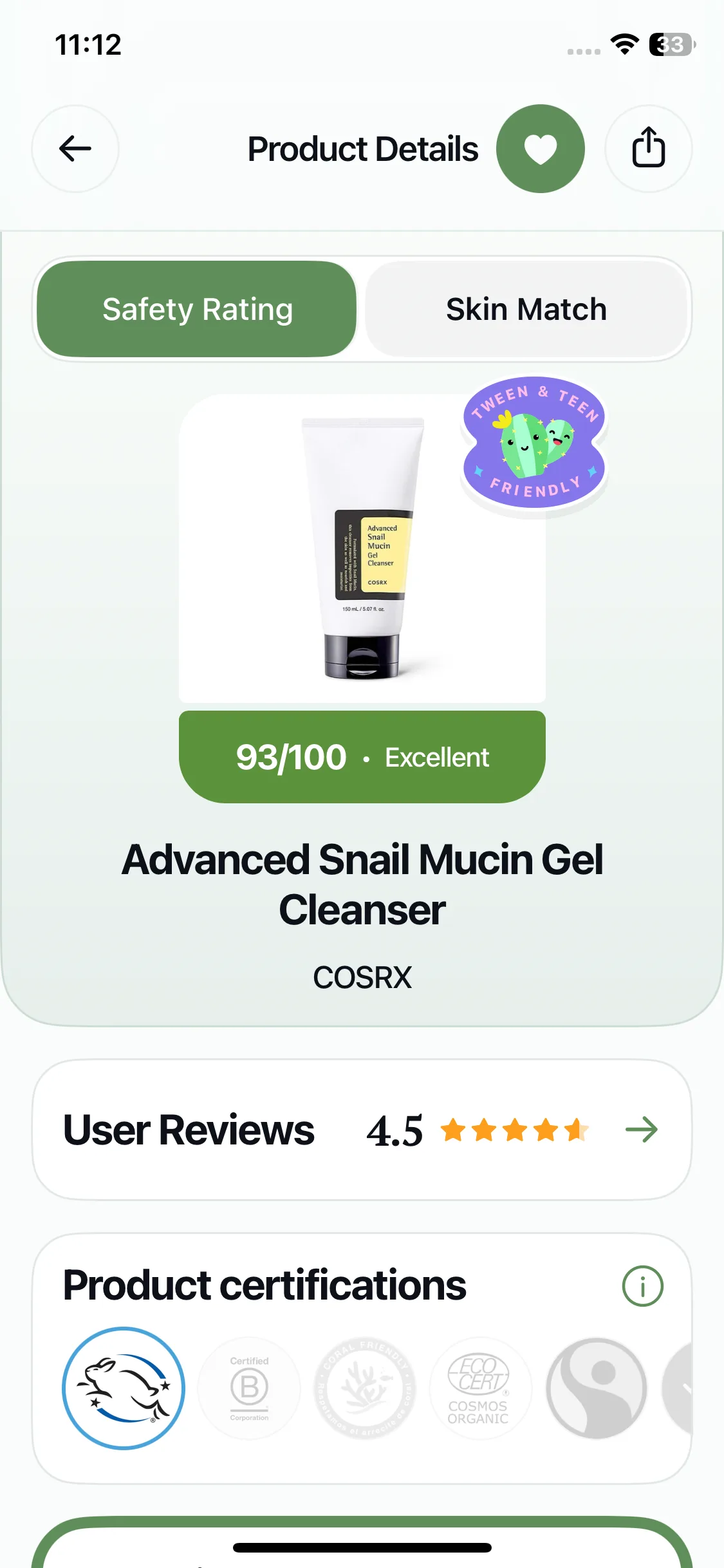This screenshot has width=724, height=1568.
Task: Tap the Certified B Corporation badge
Action: 249,1388
